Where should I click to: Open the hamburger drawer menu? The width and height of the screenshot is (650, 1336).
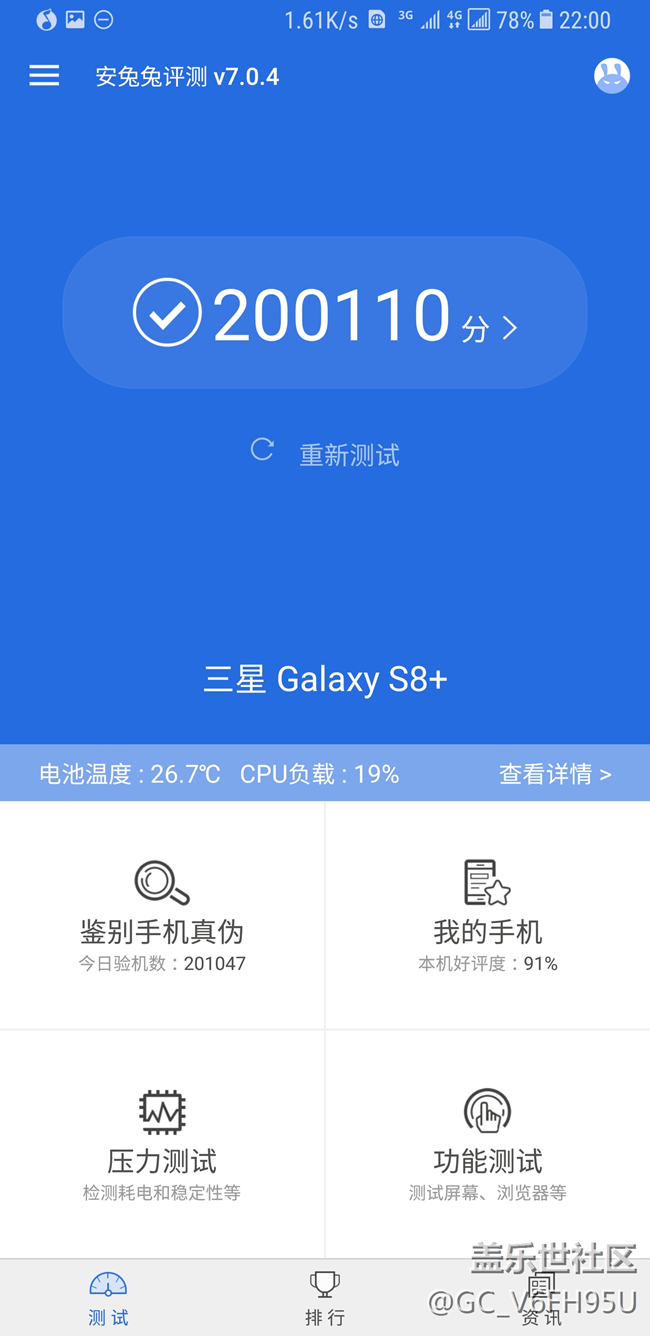(44, 76)
